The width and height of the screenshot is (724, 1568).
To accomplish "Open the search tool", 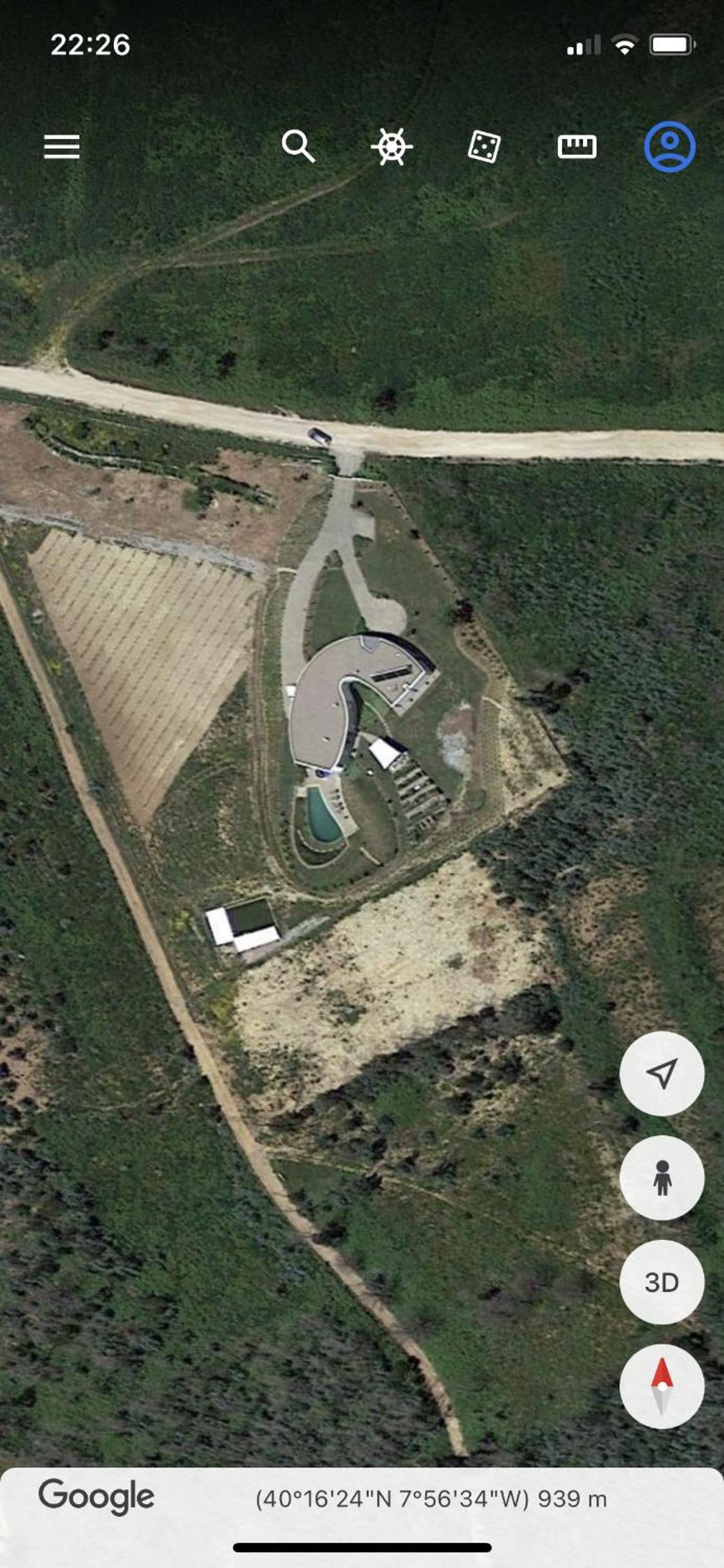I will coord(299,146).
